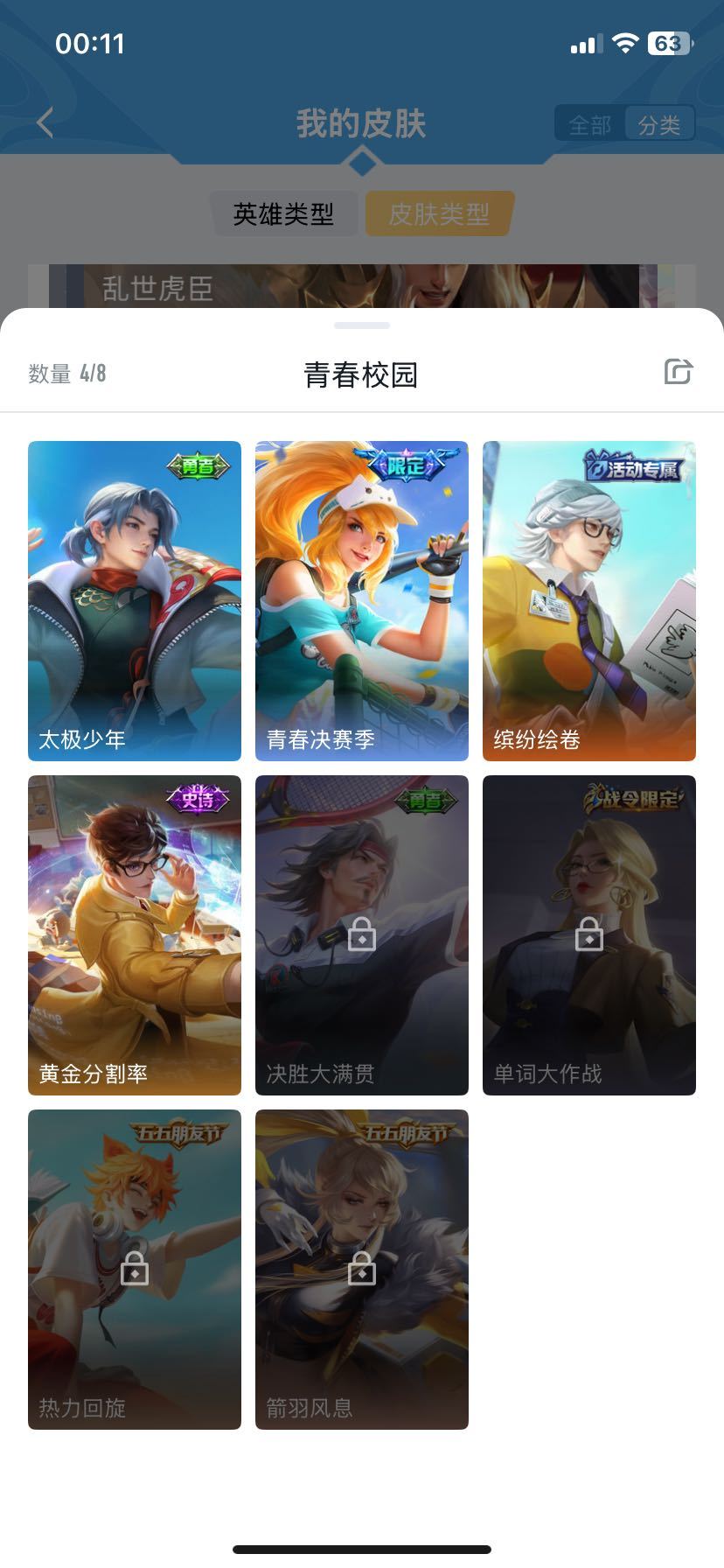
Task: Select the 皮肤类型 tab
Action: [439, 213]
